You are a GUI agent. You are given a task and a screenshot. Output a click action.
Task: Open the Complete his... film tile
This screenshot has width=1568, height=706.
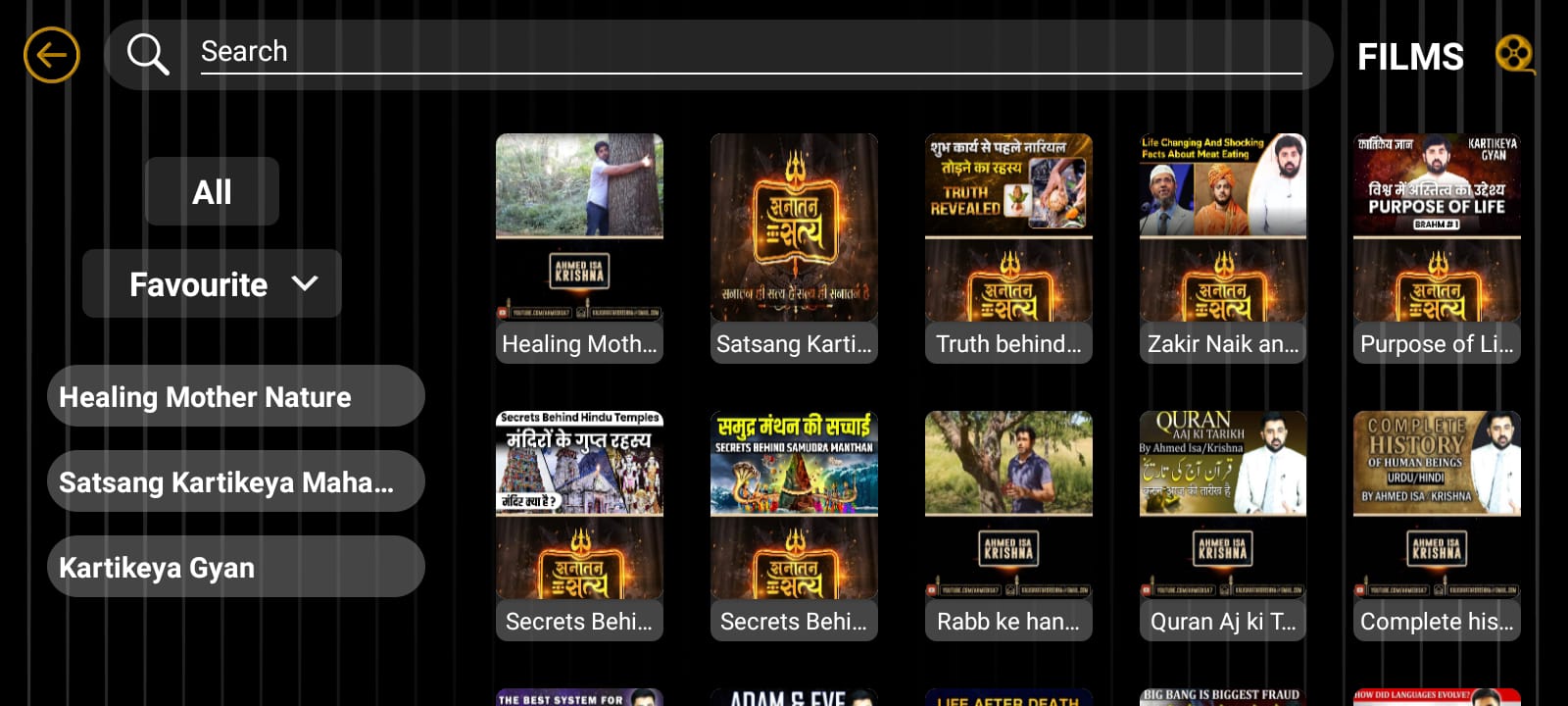(x=1437, y=525)
